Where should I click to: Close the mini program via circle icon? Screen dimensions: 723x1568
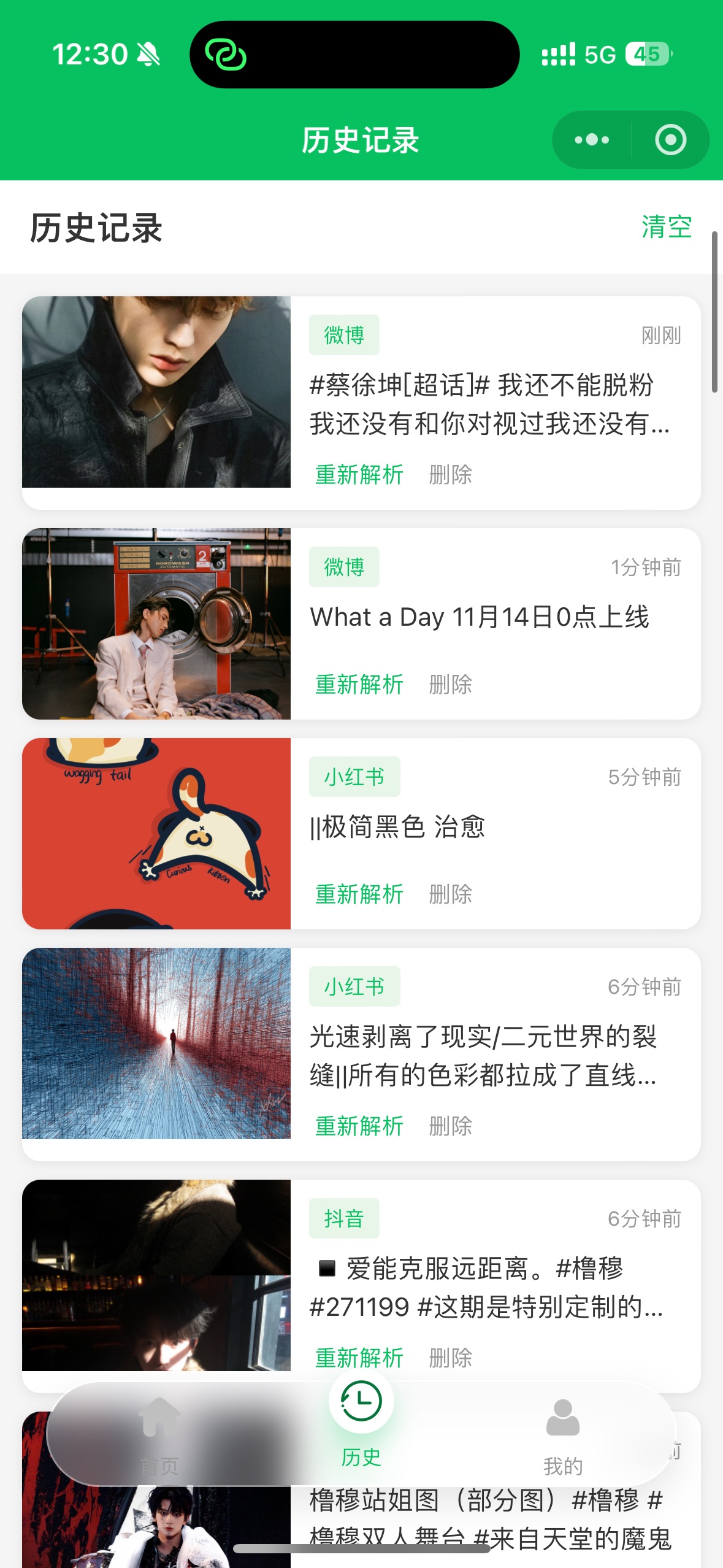click(670, 140)
